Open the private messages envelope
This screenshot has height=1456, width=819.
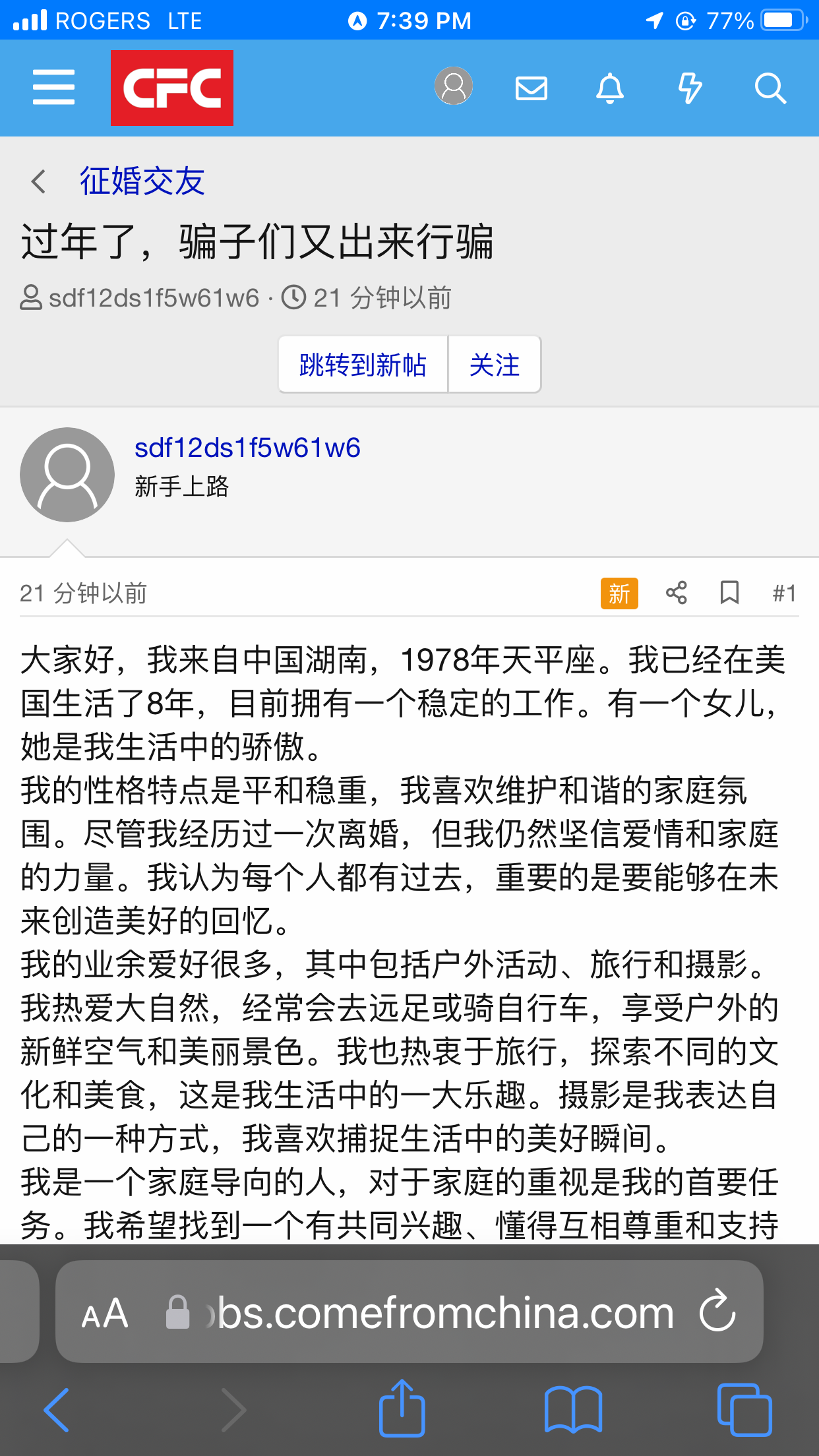point(531,88)
